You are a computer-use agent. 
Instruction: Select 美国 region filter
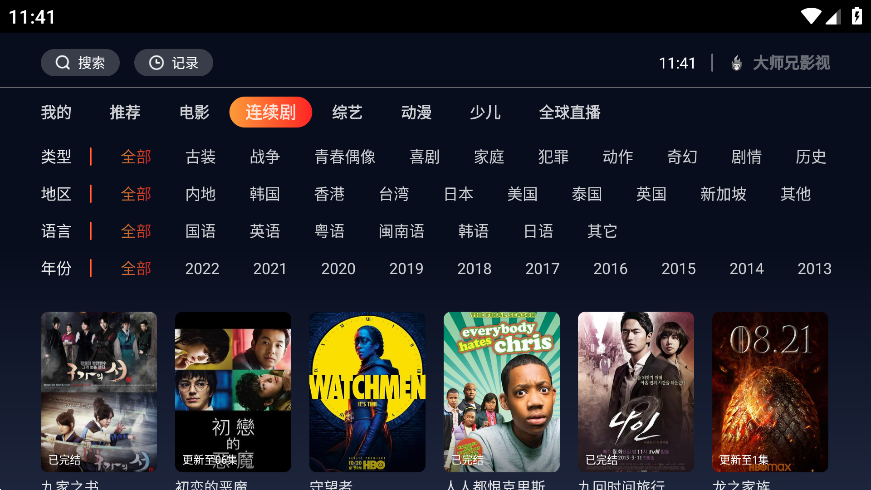point(522,194)
